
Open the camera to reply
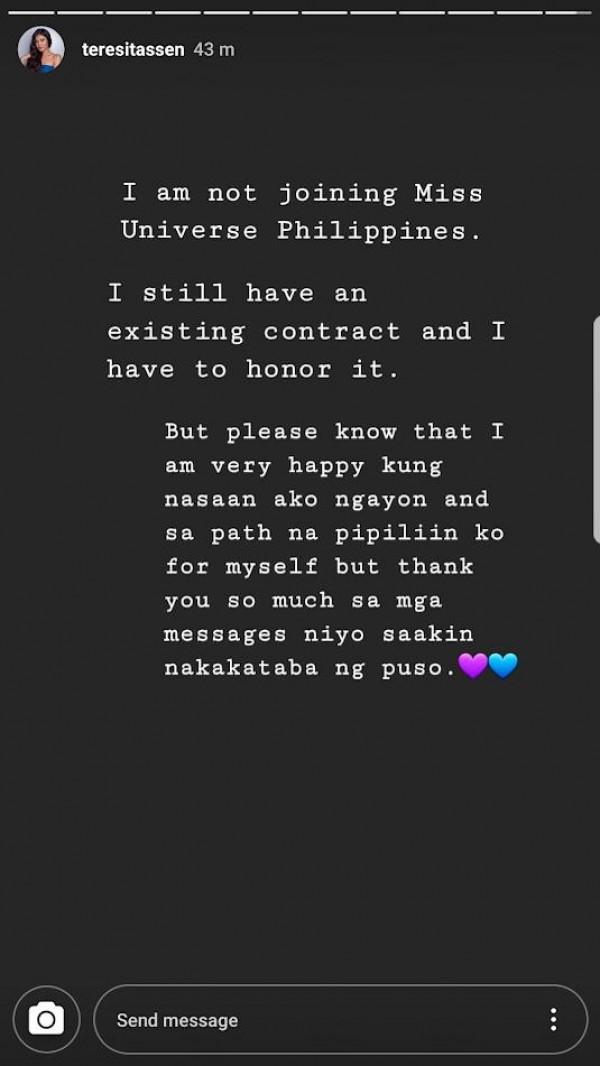[46, 1019]
